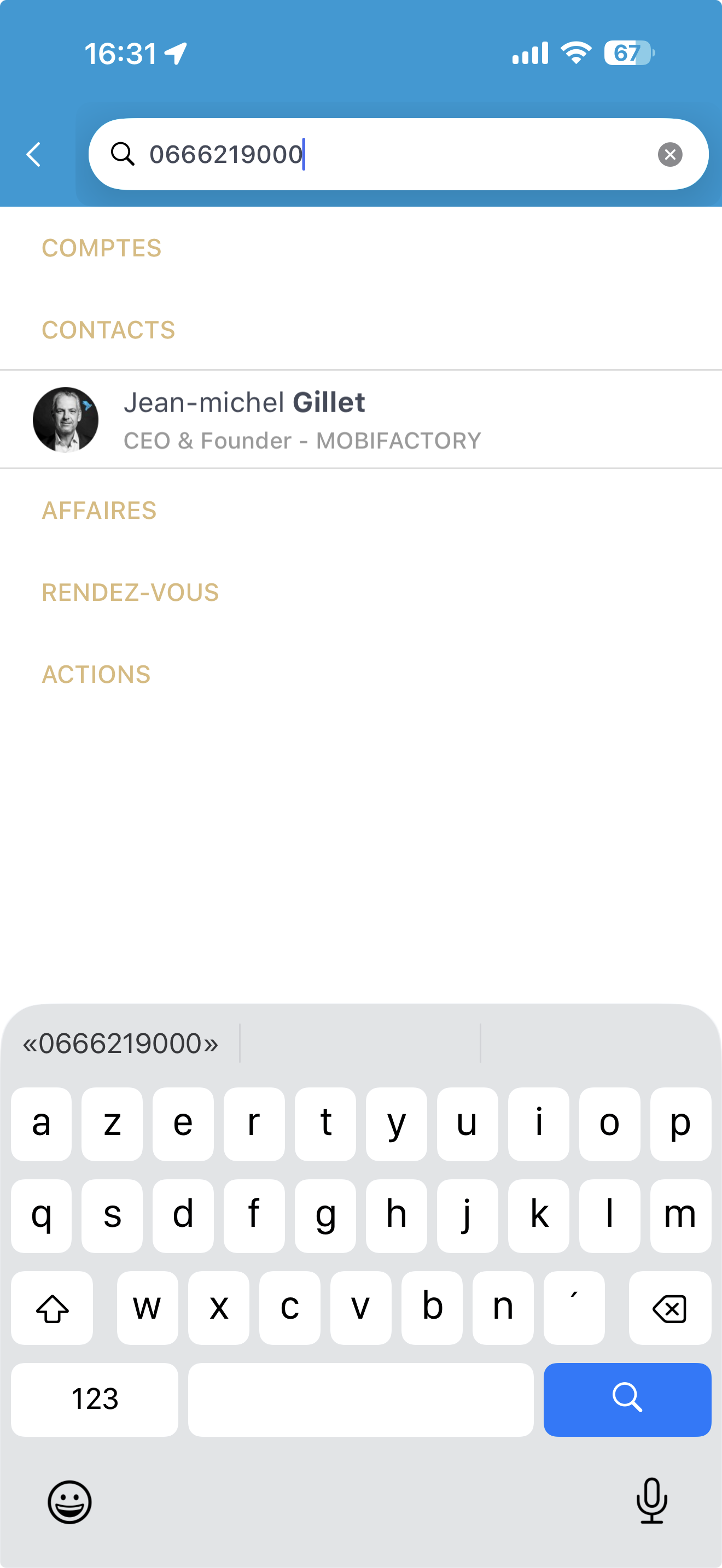Switch keyboard to 123 numbers
Viewport: 722px width, 1568px height.
95,1399
